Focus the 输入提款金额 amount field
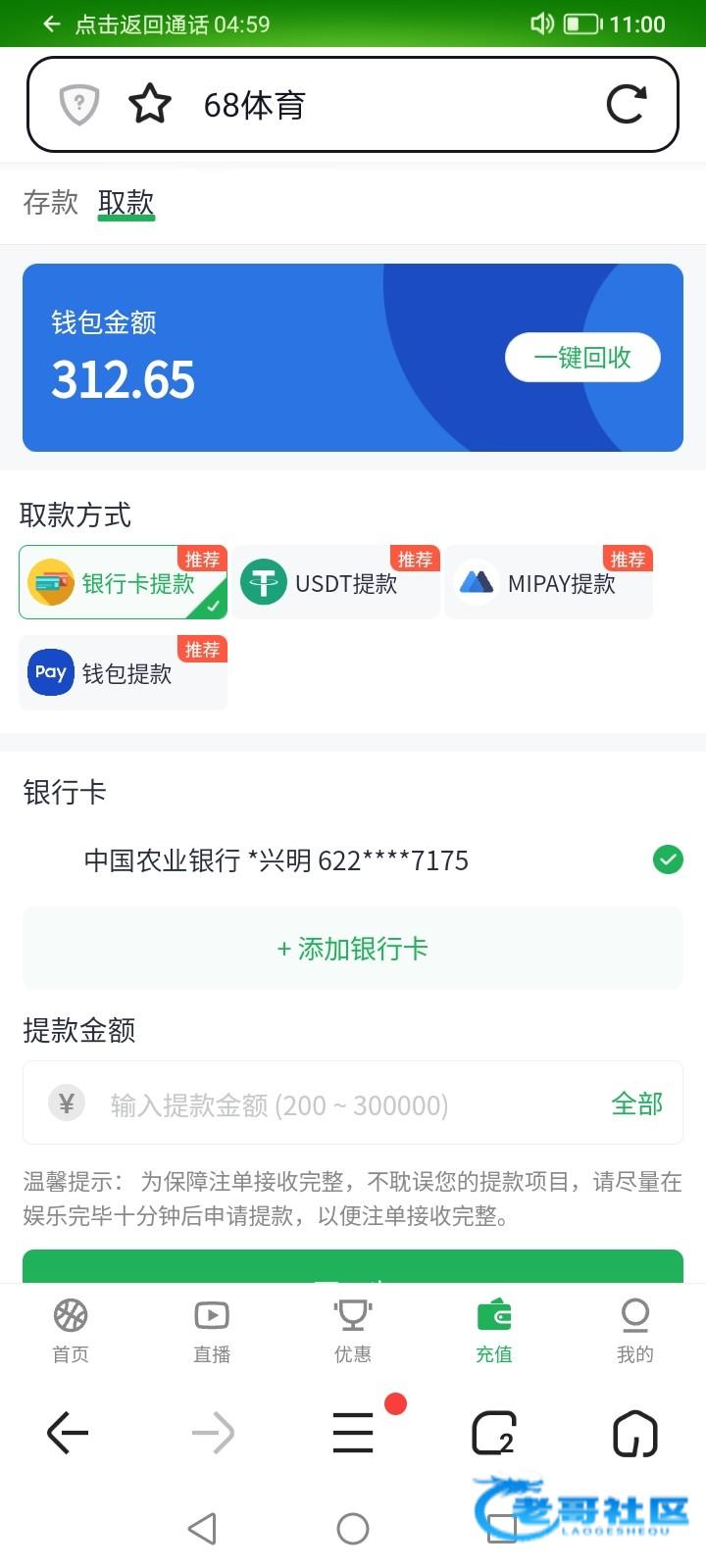706x1568 pixels. tap(333, 1104)
